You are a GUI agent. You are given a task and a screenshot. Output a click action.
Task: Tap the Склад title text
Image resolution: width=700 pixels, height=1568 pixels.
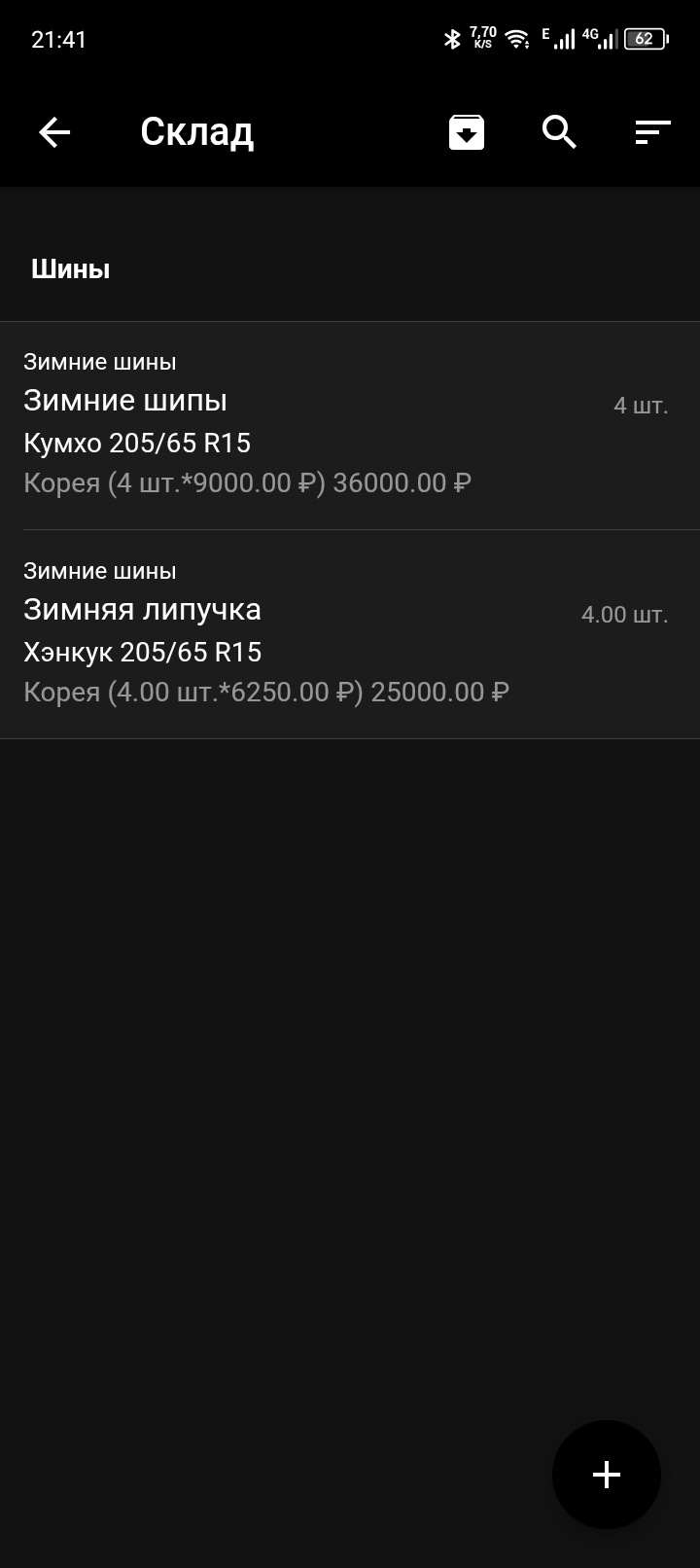pos(197,131)
